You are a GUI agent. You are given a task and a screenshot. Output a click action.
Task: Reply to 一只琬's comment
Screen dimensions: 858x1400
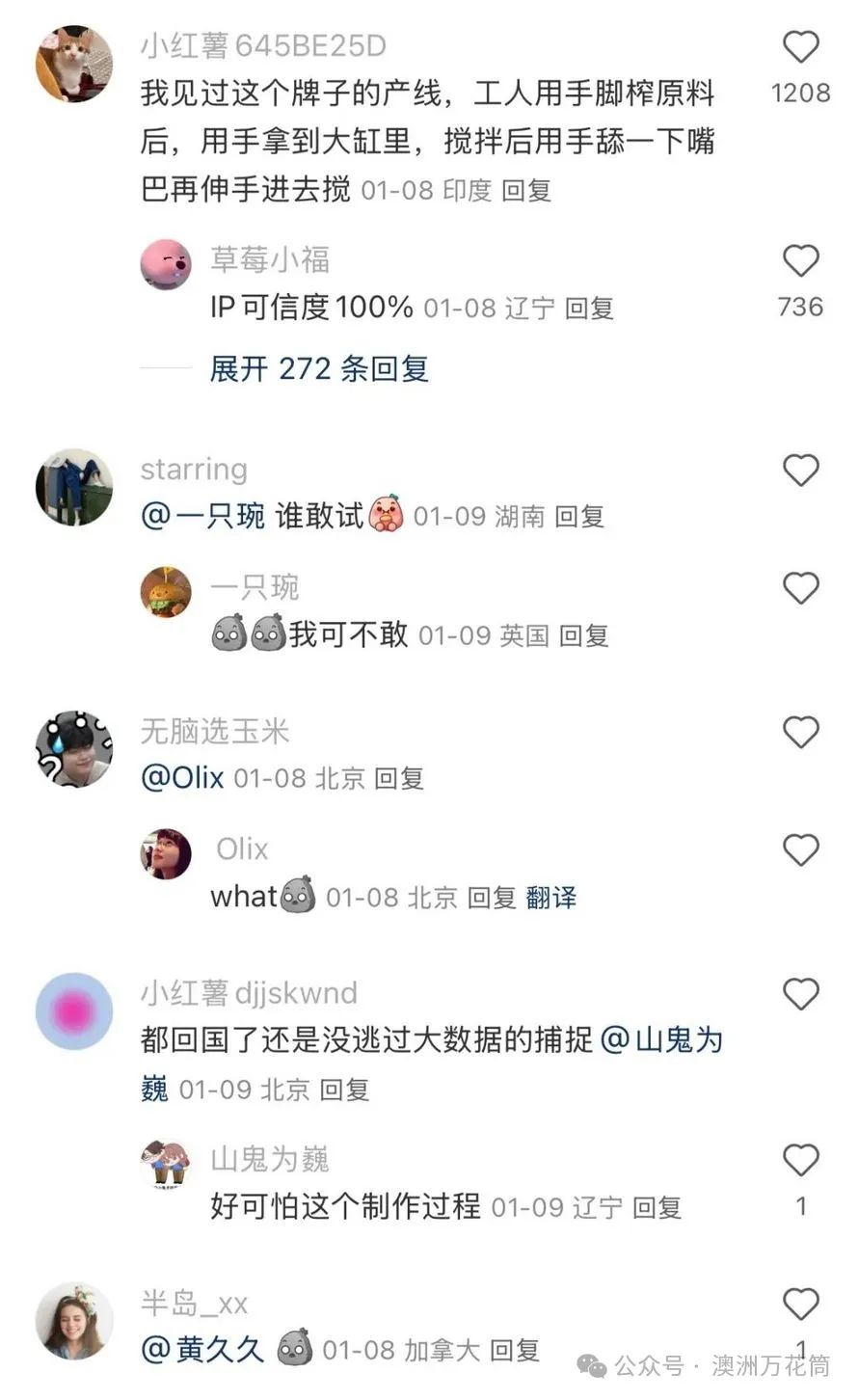[x=583, y=635]
